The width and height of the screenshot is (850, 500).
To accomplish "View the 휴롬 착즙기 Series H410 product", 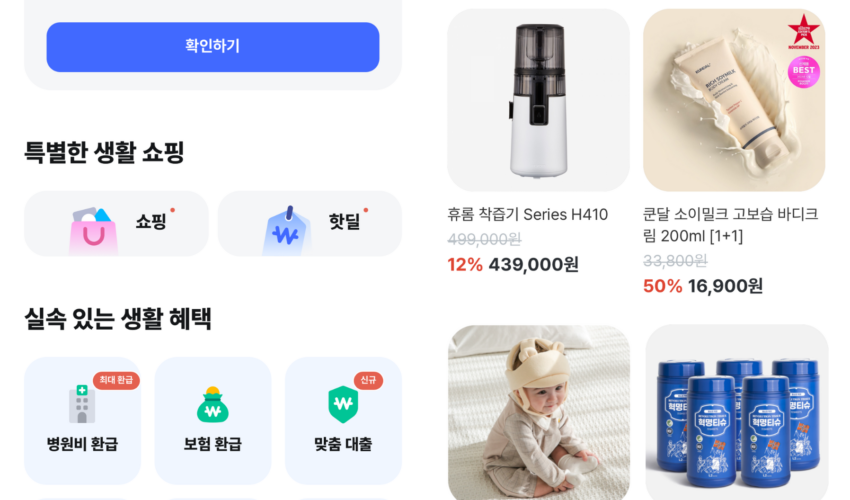I will [538, 101].
